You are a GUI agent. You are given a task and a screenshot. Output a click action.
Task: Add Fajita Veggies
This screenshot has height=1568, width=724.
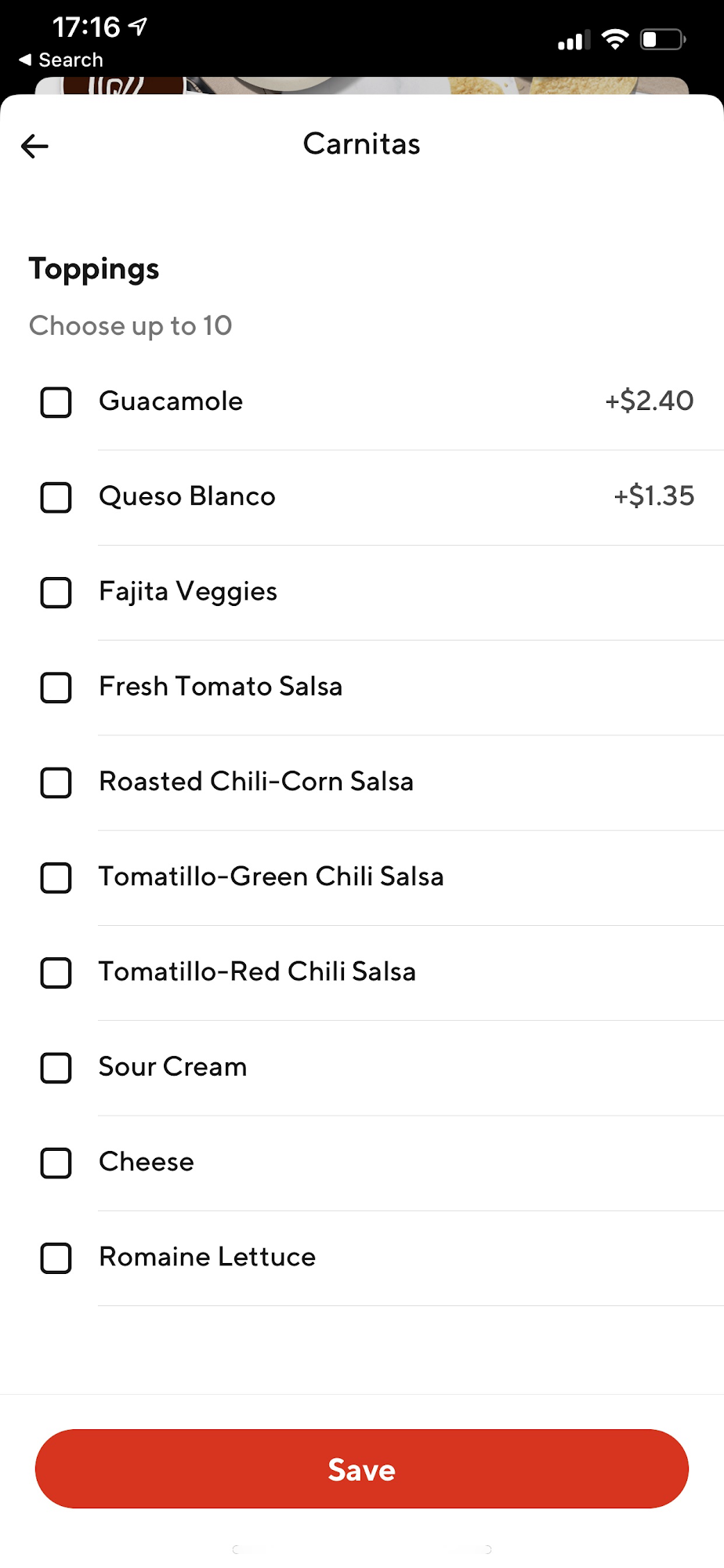click(56, 593)
